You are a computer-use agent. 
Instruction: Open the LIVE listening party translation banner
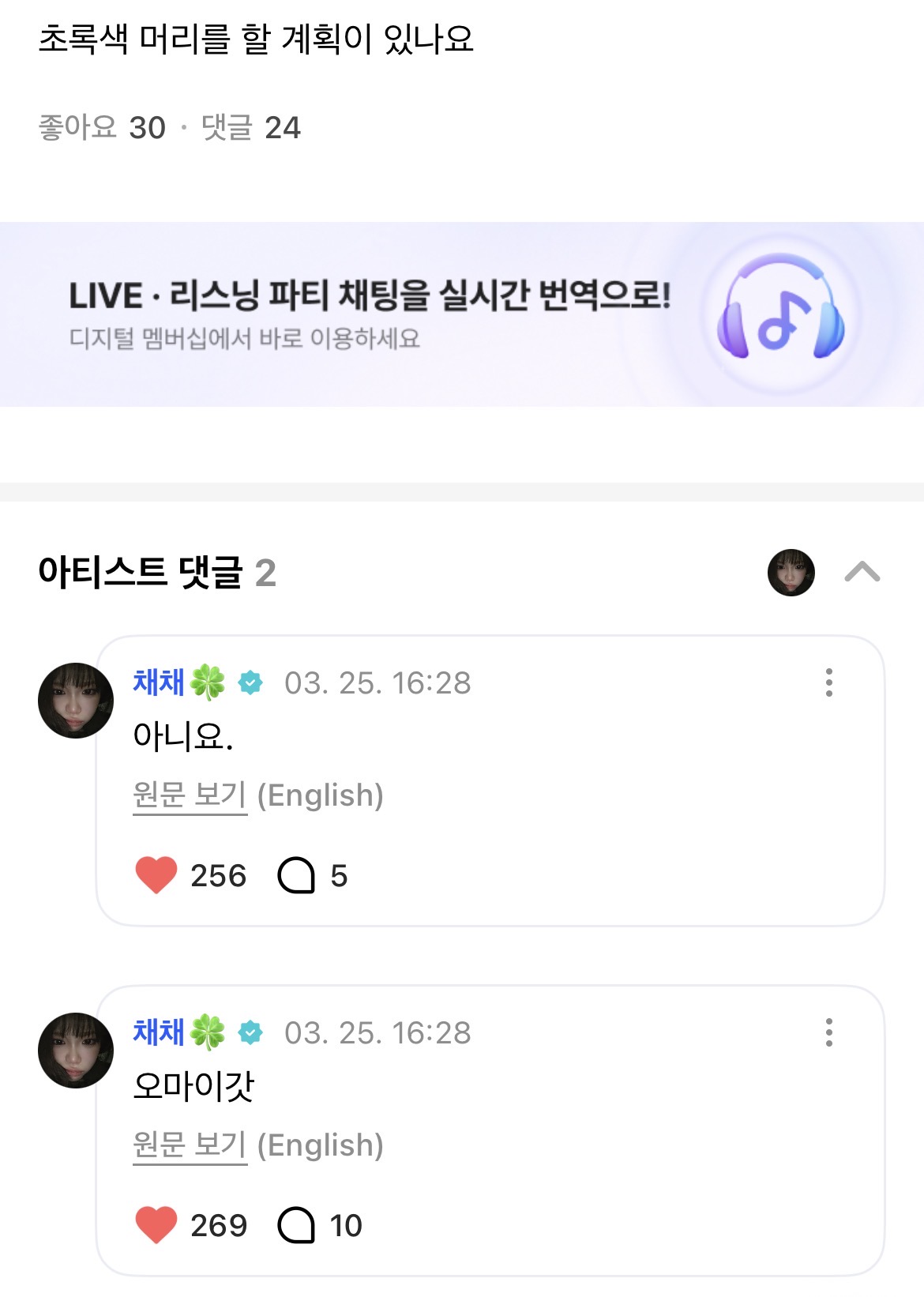click(x=461, y=314)
